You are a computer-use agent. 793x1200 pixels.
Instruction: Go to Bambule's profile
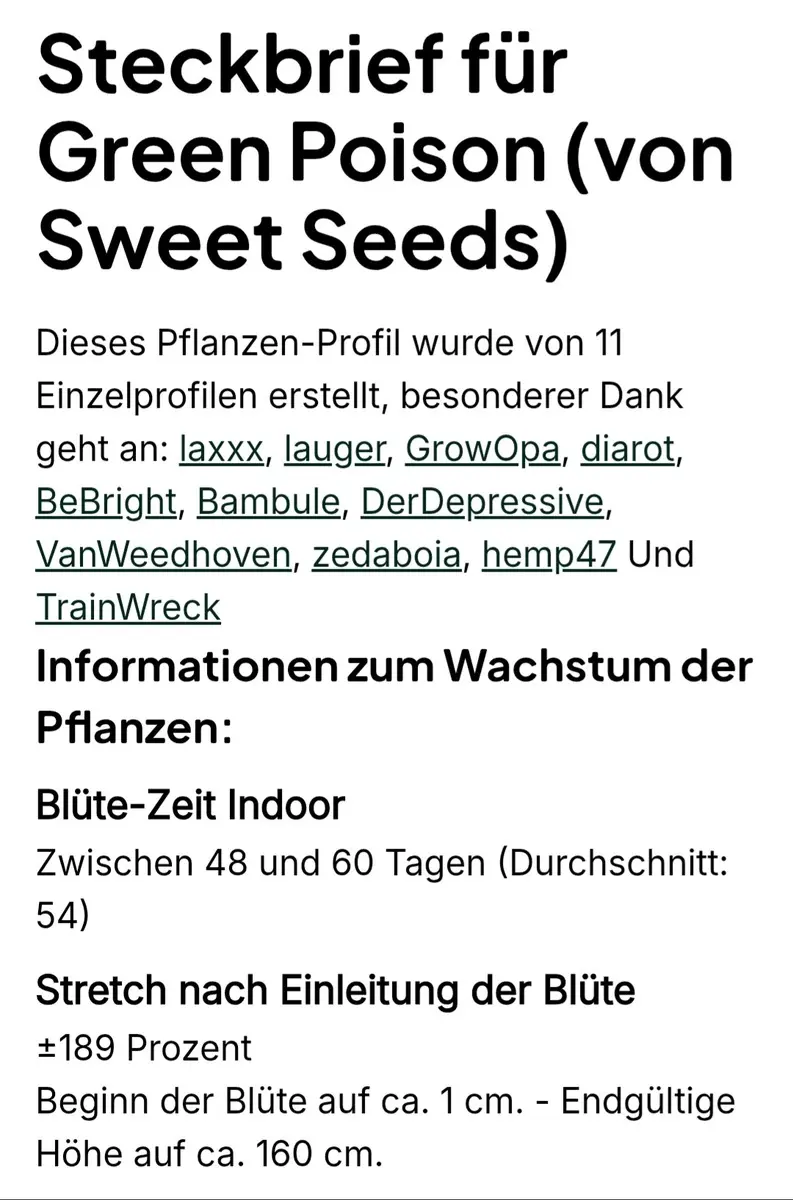[269, 502]
